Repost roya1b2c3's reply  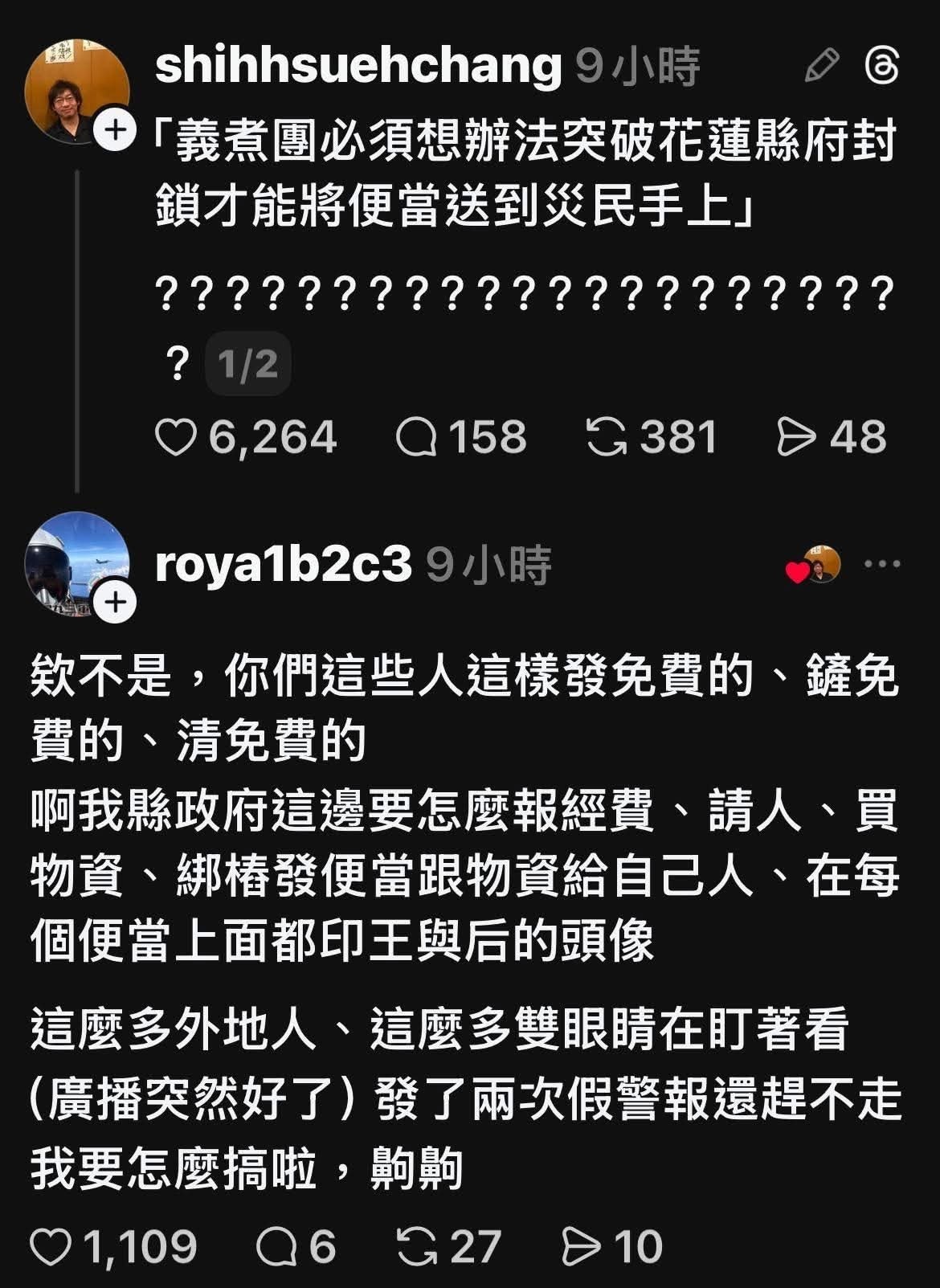coord(416,1247)
